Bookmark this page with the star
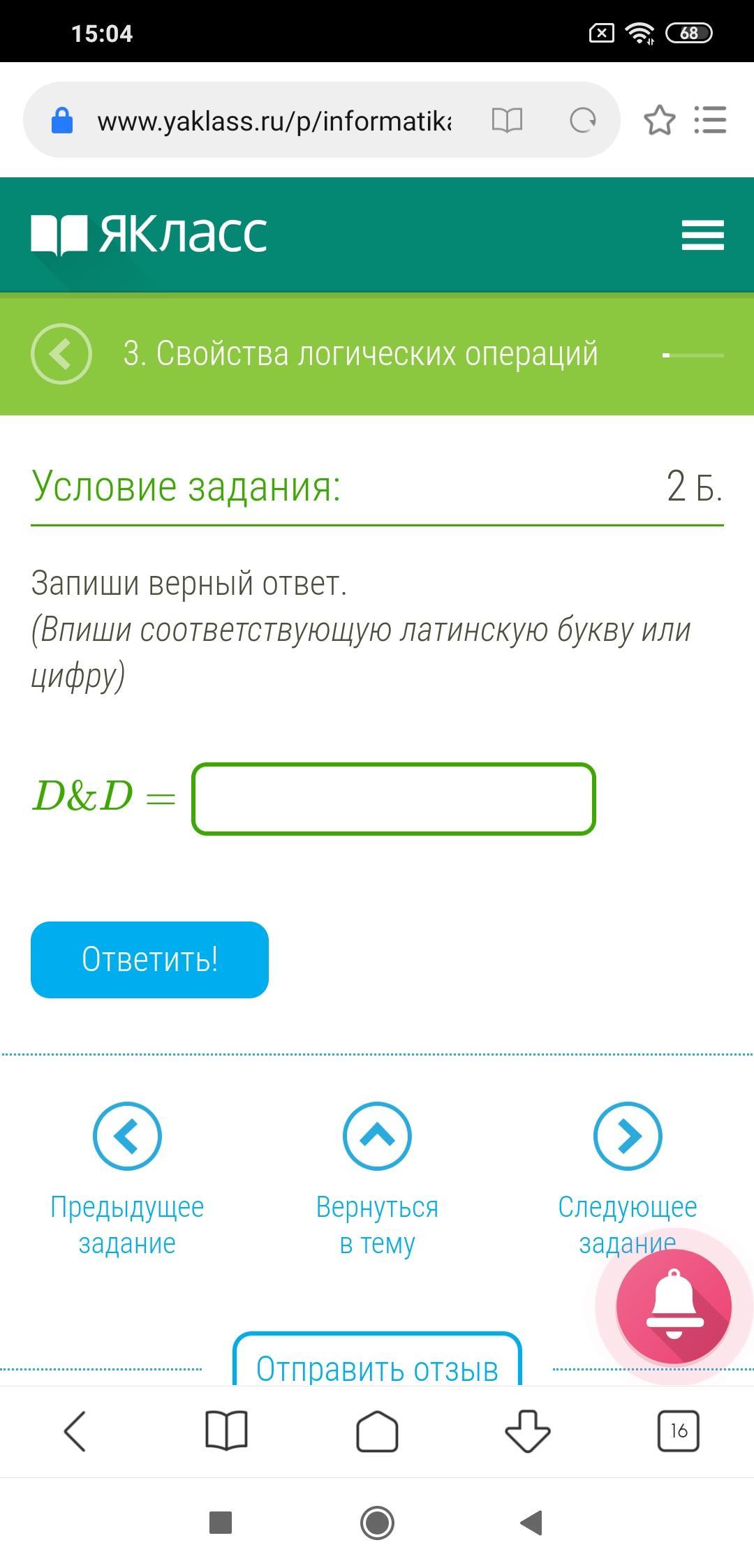This screenshot has width=754, height=1568. click(x=659, y=121)
